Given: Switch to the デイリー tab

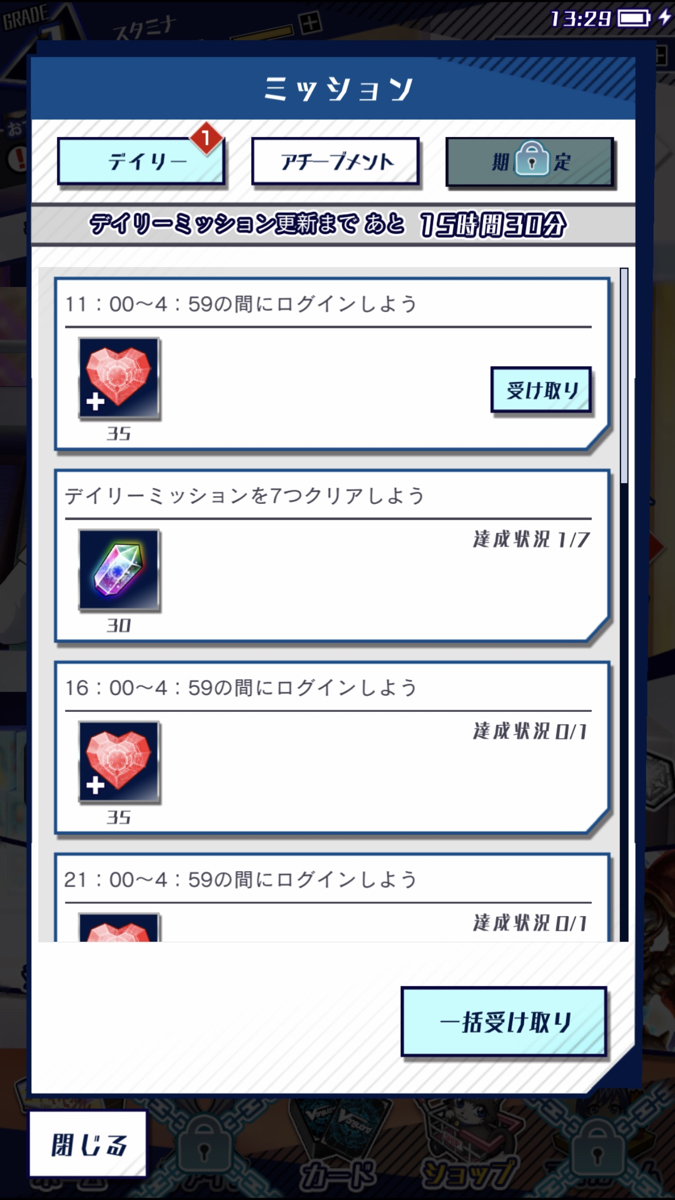Looking at the screenshot, I should pyautogui.click(x=140, y=161).
